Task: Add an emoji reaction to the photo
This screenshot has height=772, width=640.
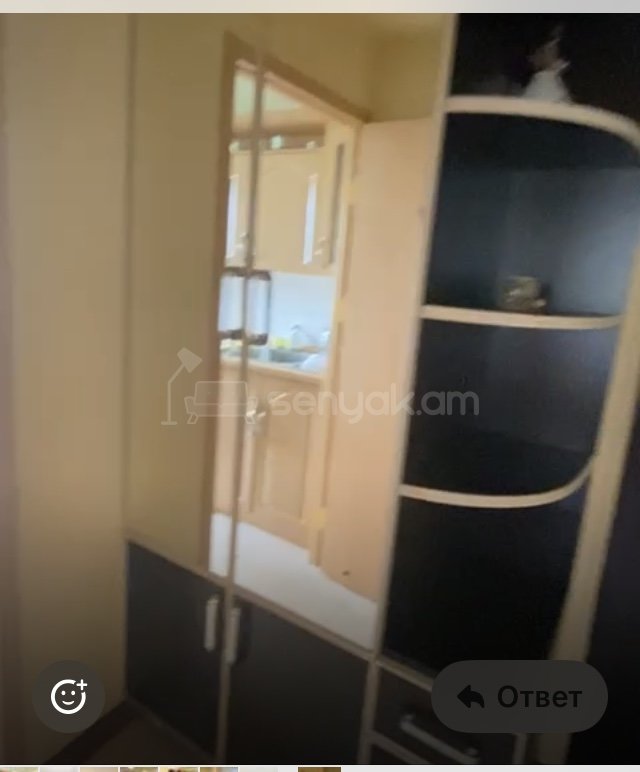Action: pyautogui.click(x=68, y=696)
